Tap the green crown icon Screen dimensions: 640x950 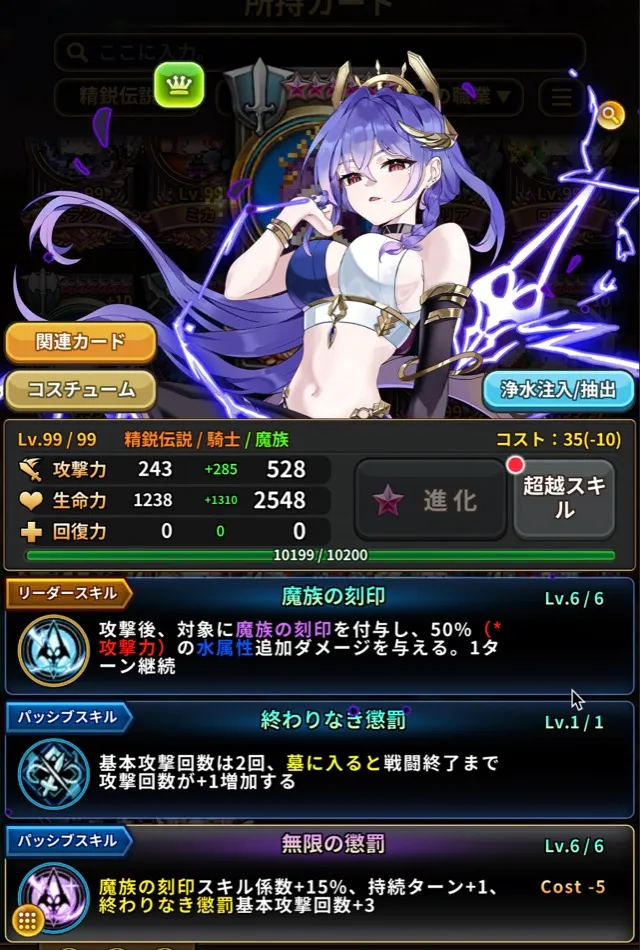179,86
